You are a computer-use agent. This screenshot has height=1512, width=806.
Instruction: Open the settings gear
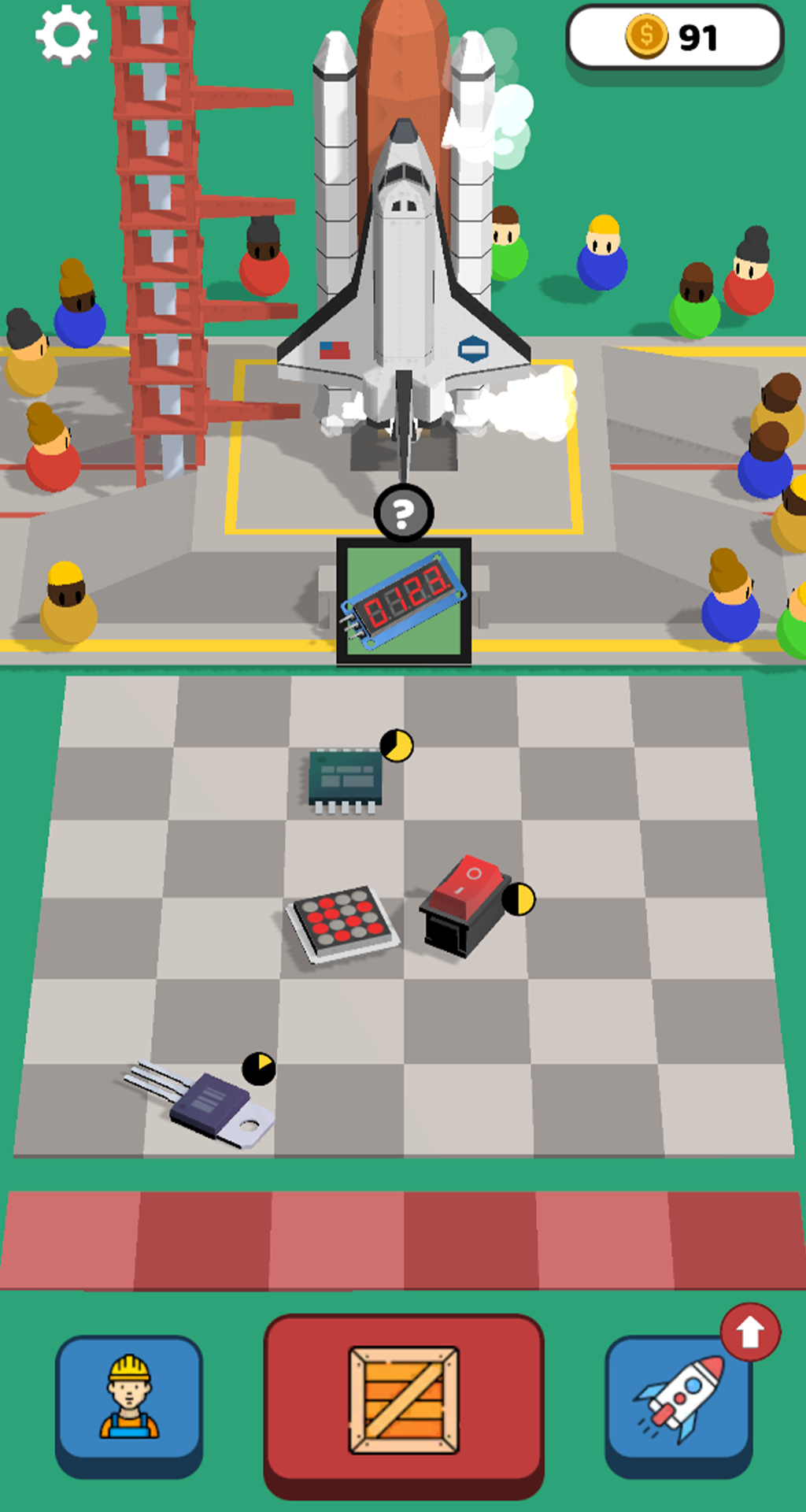(x=66, y=35)
